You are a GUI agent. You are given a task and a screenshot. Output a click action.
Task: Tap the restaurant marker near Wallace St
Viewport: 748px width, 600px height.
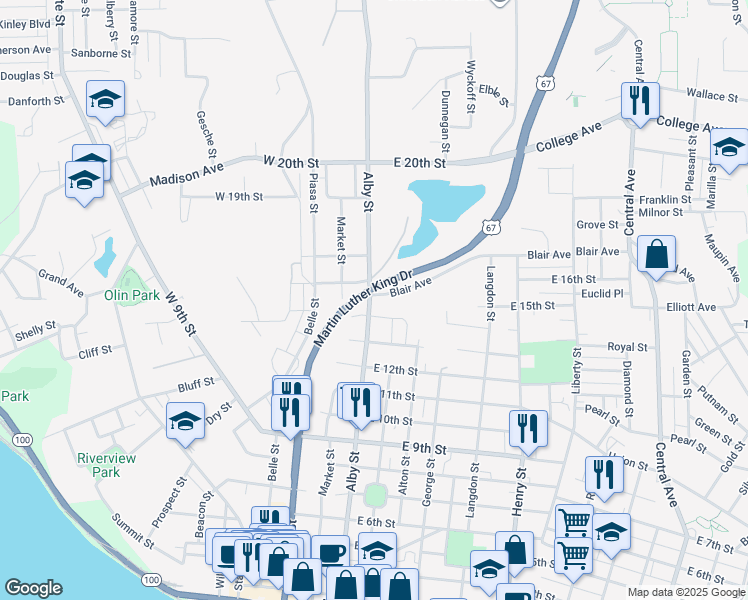640,100
